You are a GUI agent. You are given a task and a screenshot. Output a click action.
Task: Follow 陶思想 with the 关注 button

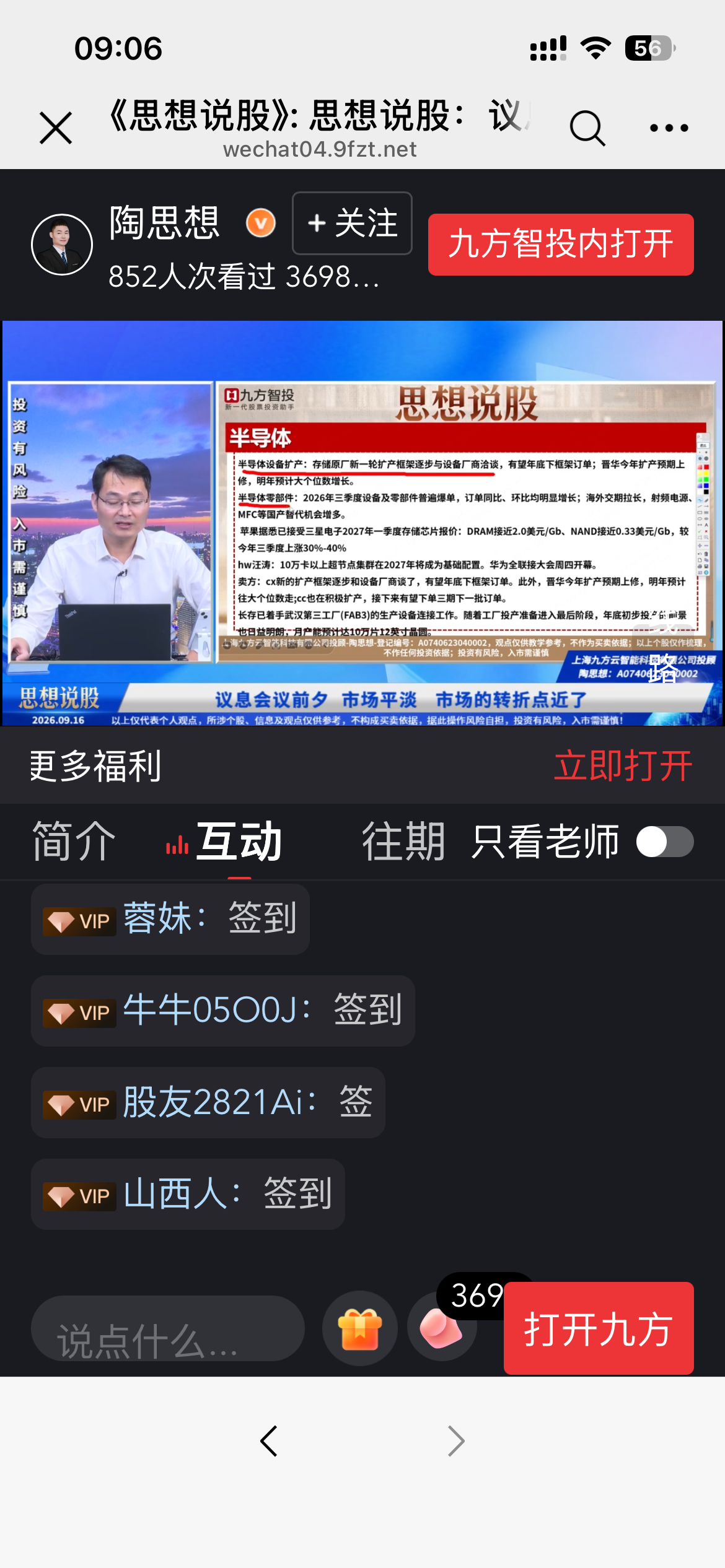click(x=352, y=223)
